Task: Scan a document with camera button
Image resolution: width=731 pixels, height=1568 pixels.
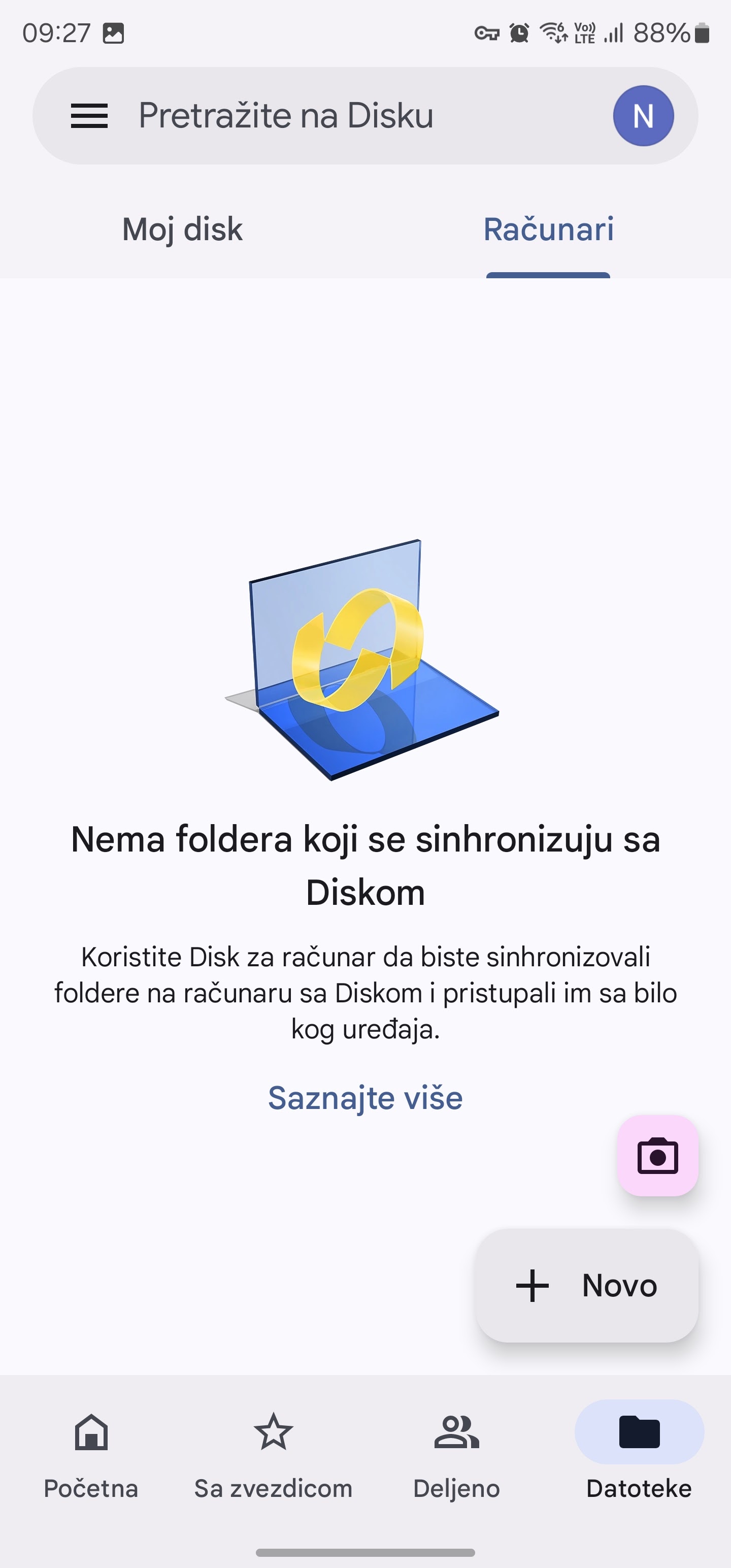Action: click(657, 1155)
